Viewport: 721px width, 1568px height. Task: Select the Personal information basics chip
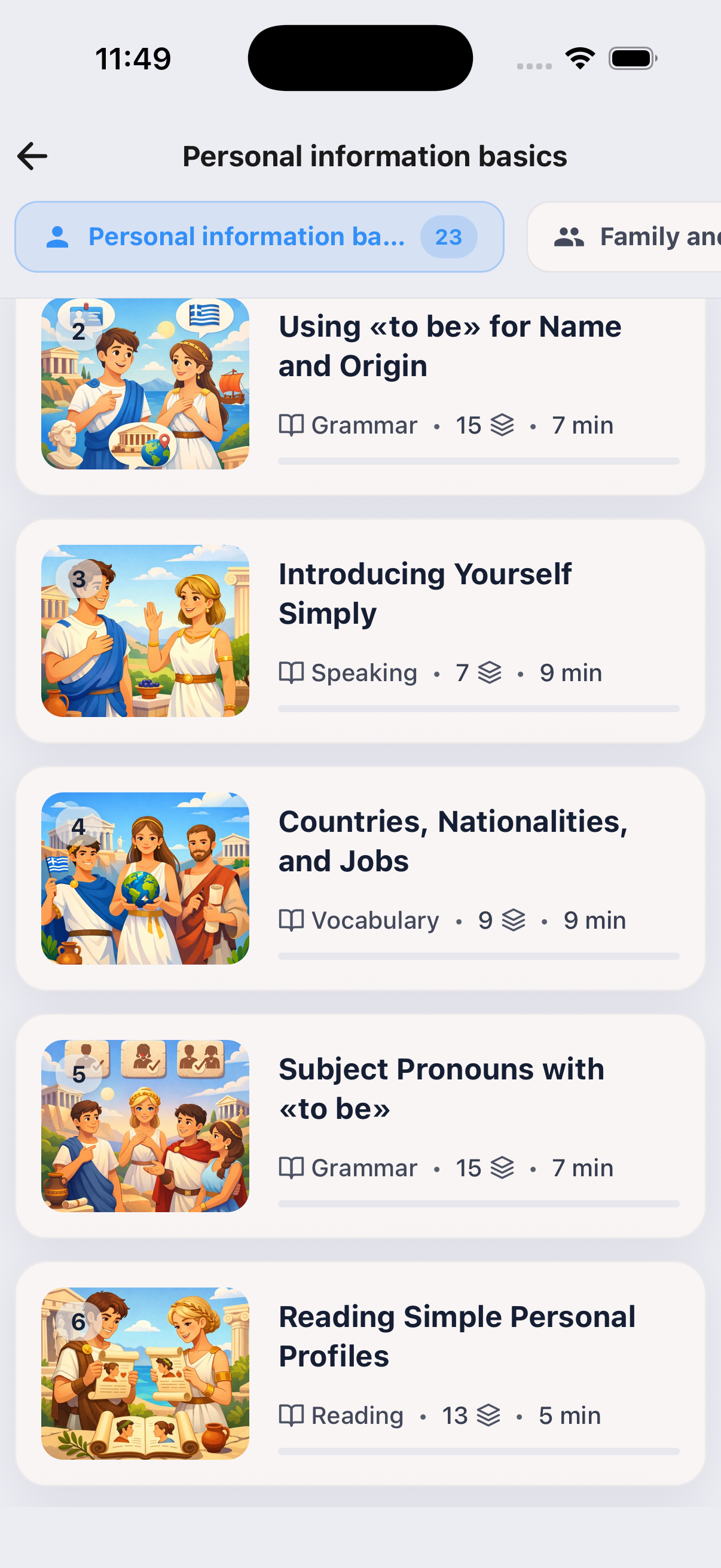click(x=259, y=237)
